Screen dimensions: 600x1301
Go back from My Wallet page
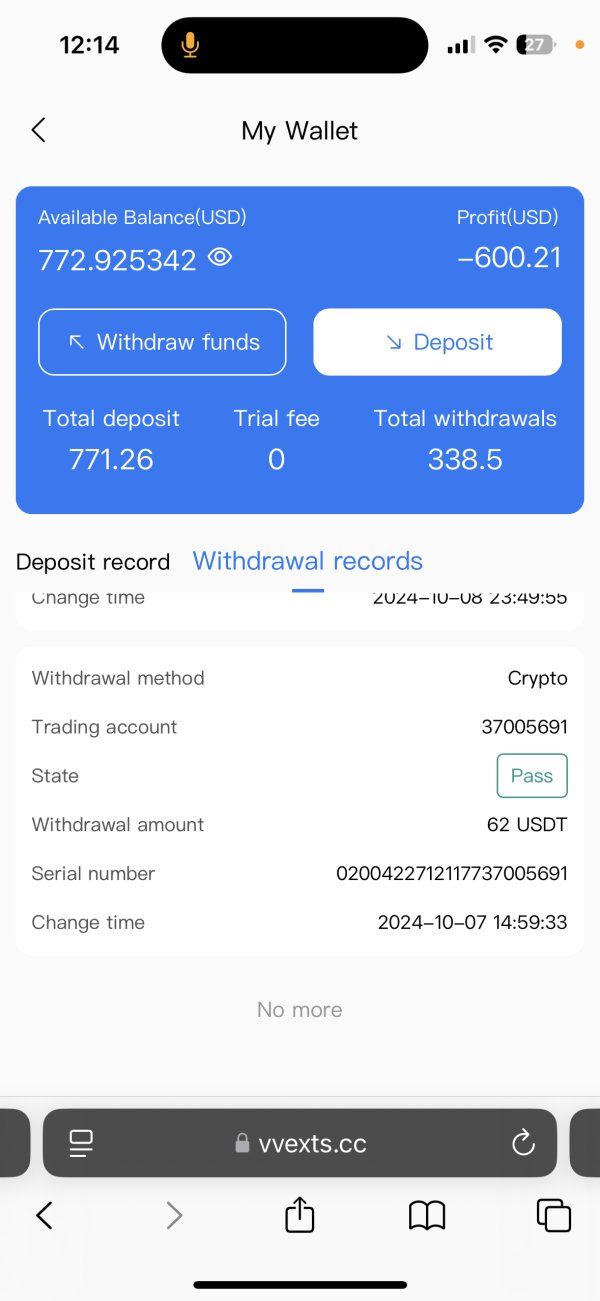39,130
